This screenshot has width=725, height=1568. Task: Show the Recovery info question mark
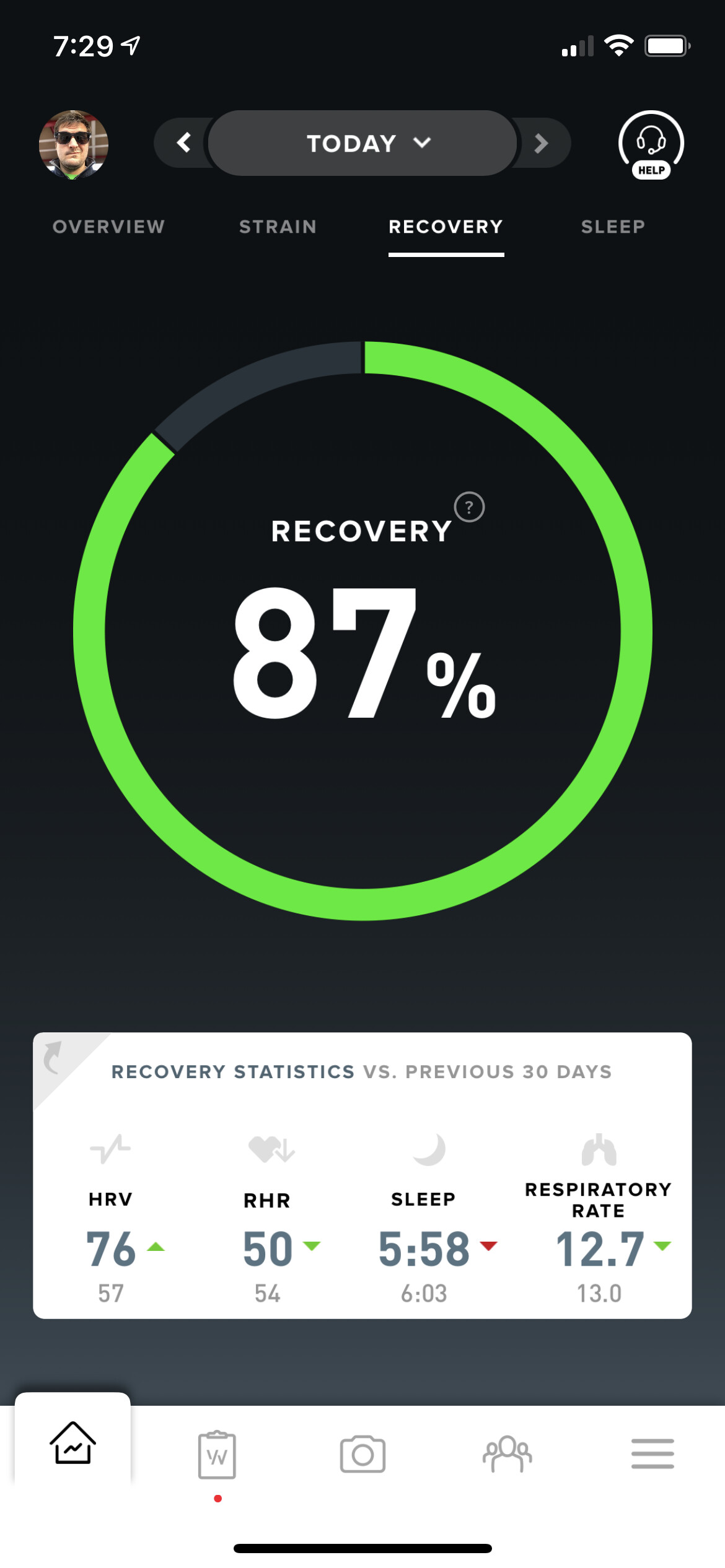coord(469,507)
